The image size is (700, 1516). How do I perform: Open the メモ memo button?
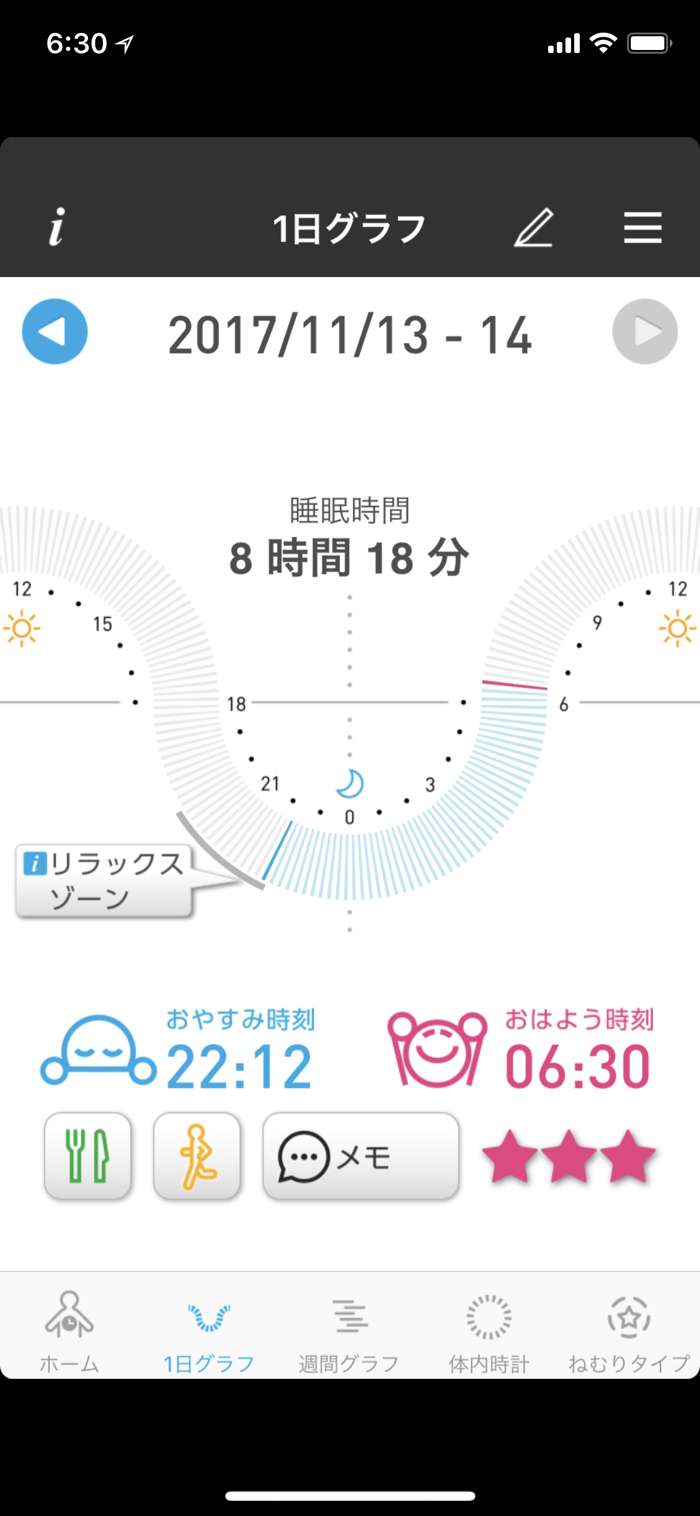(360, 1156)
